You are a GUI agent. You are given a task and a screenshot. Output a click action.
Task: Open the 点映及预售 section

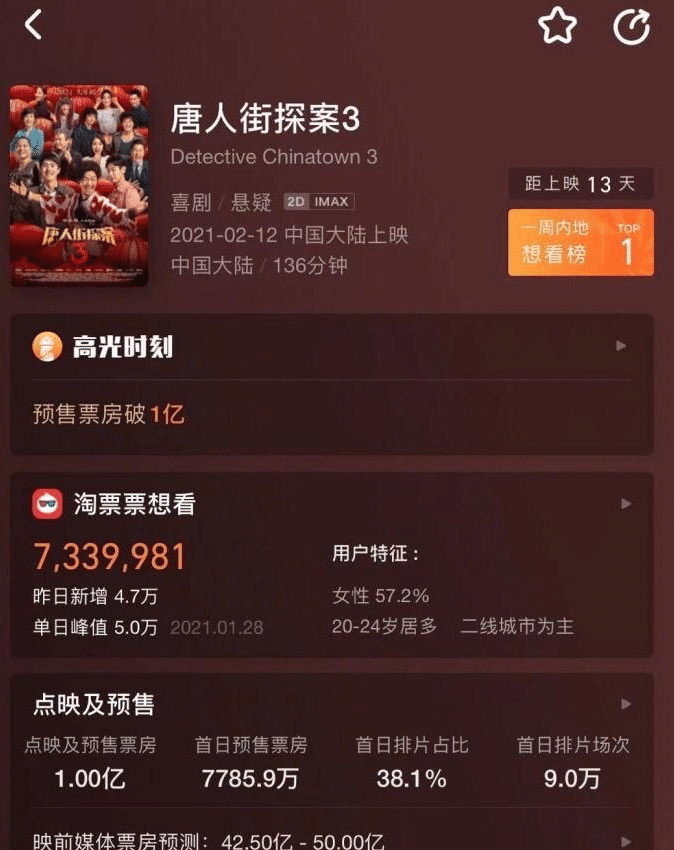point(623,704)
